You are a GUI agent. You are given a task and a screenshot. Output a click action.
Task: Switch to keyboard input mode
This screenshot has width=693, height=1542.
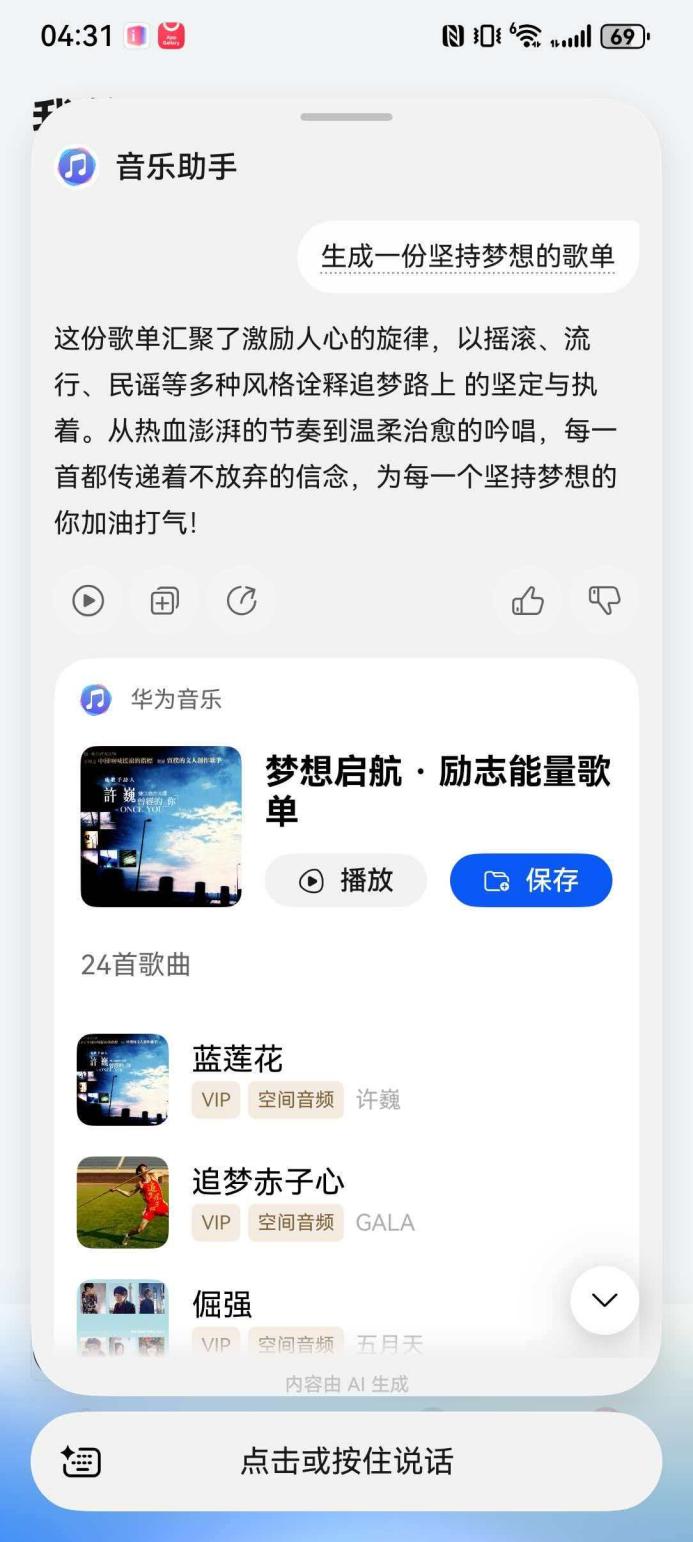tap(82, 1461)
